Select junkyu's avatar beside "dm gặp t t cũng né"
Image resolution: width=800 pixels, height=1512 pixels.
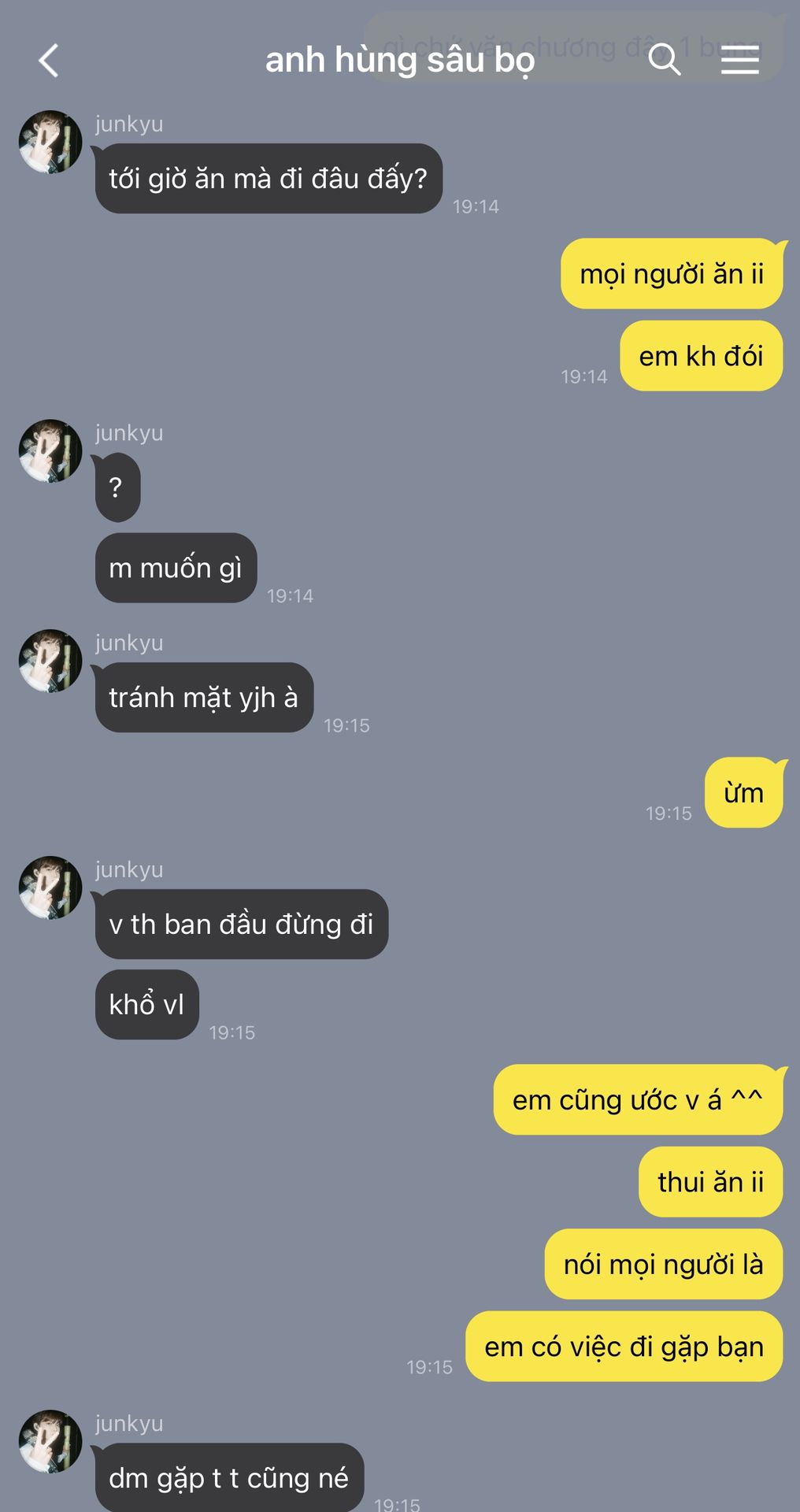(50, 1441)
